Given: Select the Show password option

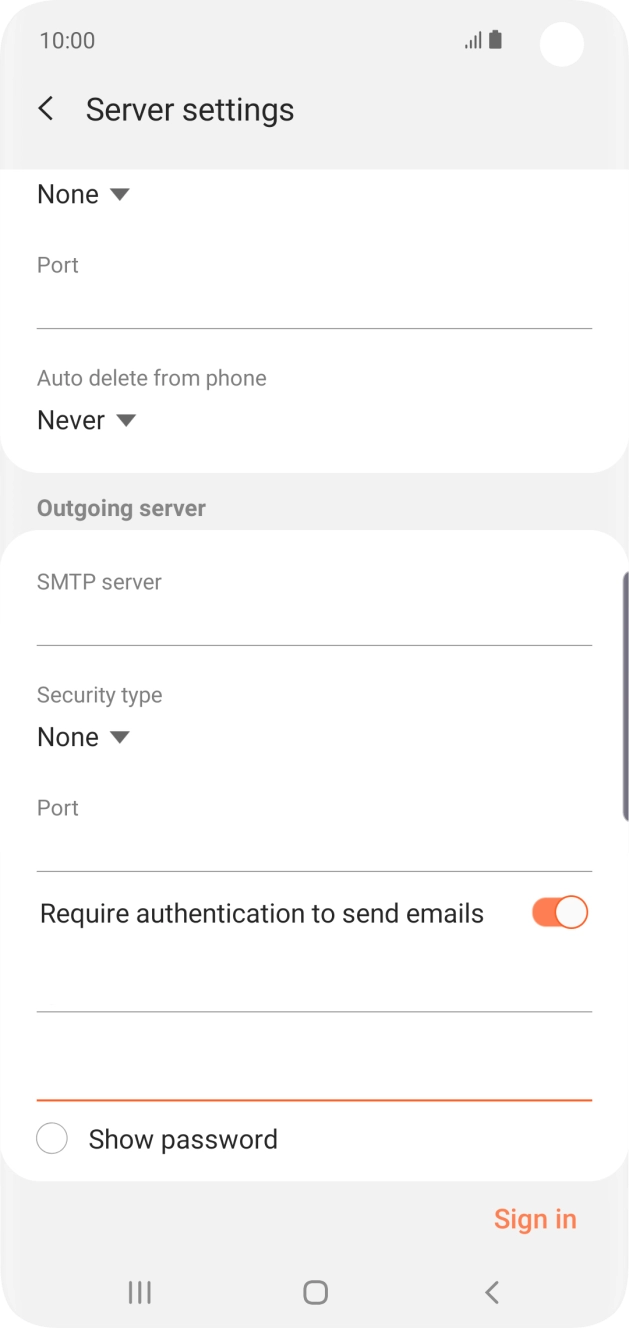Looking at the screenshot, I should (x=52, y=1139).
